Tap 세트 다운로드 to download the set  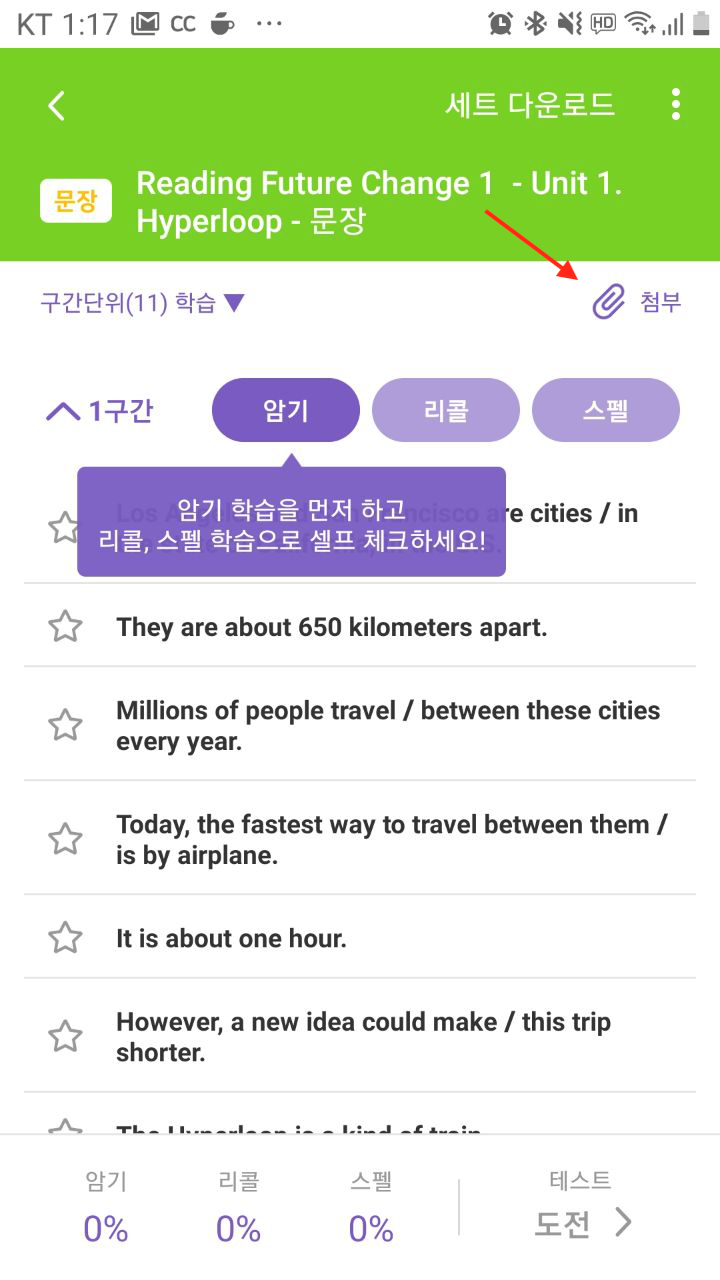530,105
